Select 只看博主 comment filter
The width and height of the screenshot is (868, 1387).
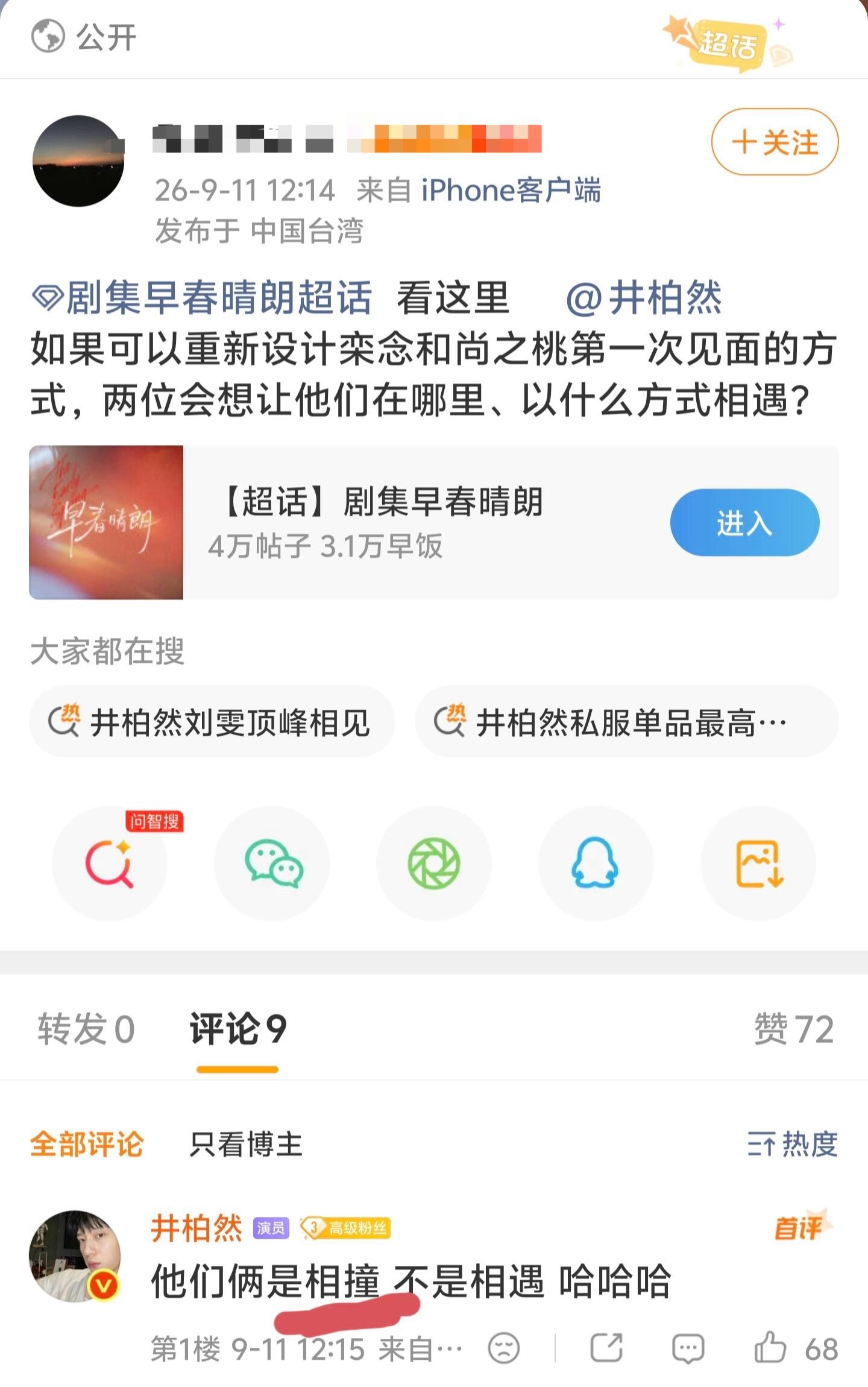tap(246, 1144)
